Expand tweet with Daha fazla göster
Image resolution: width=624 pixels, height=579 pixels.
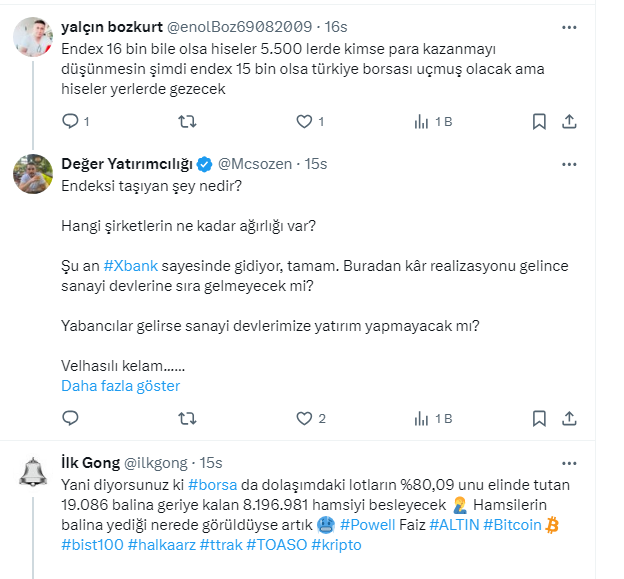(121, 385)
